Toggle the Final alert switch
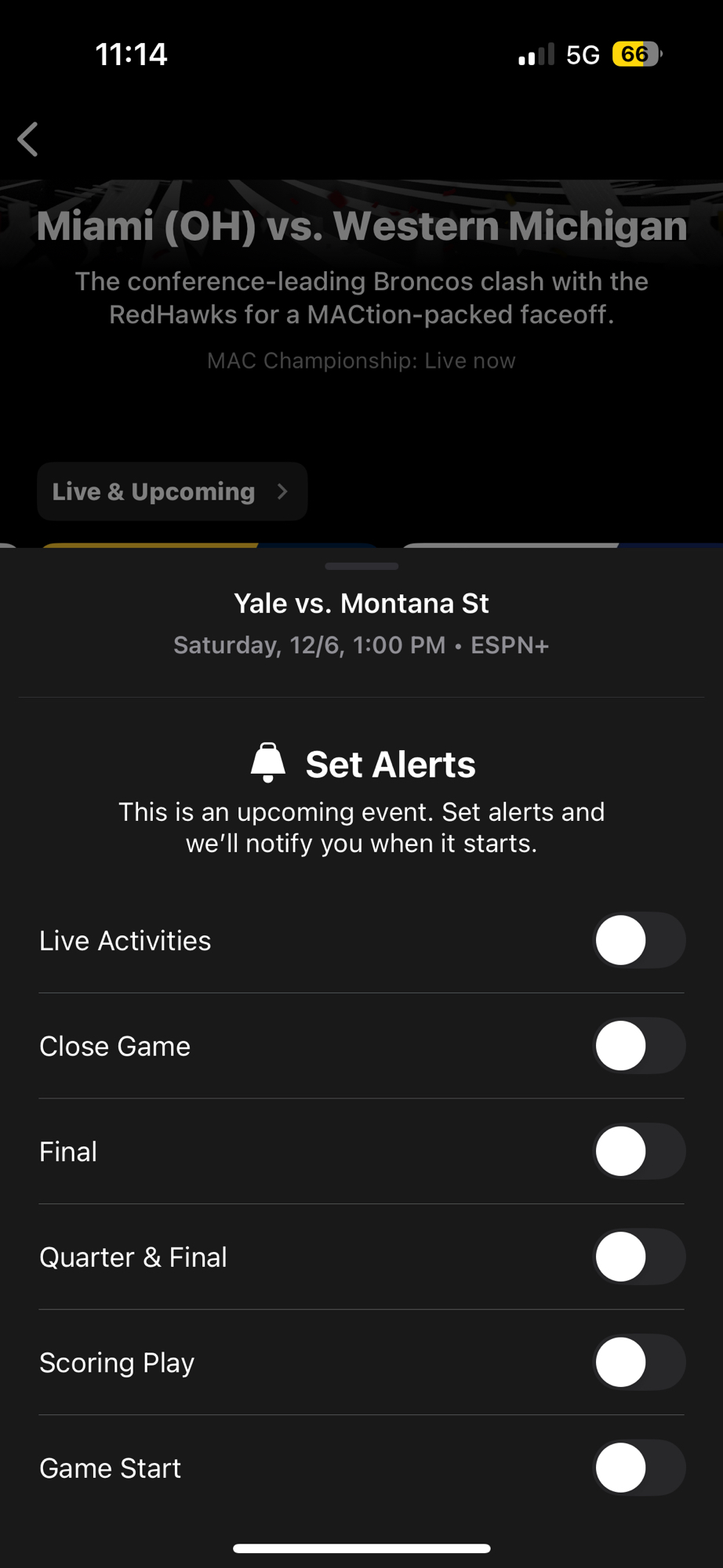Viewport: 723px width, 1568px height. [x=638, y=1151]
